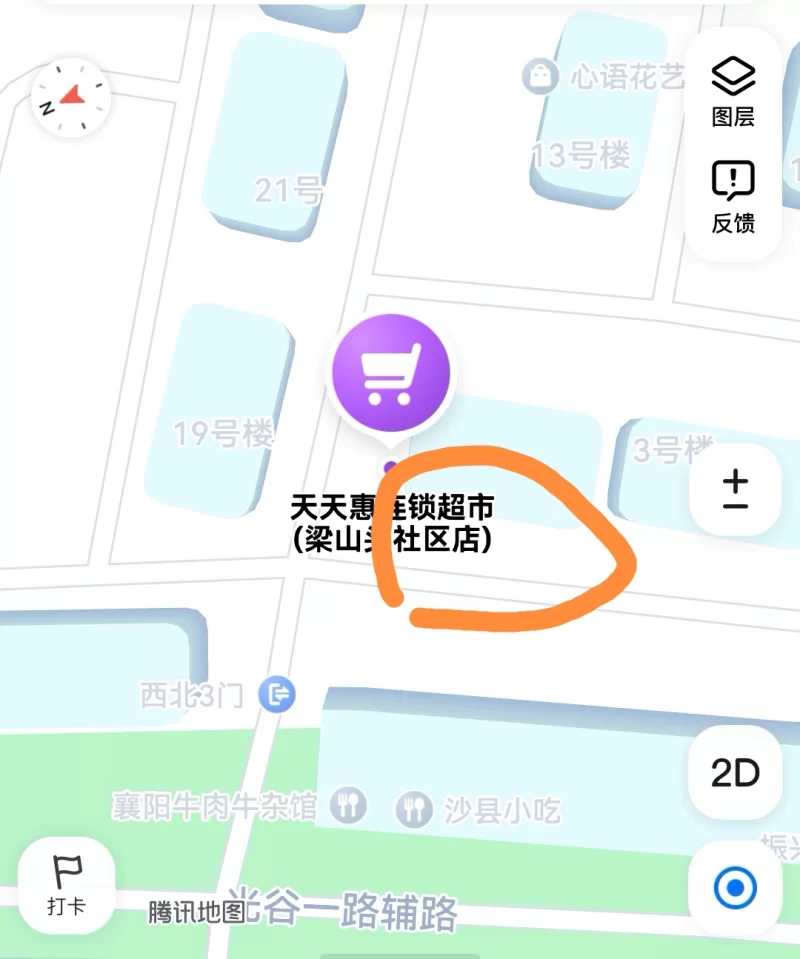The height and width of the screenshot is (959, 800).
Task: Tap the plus-minus zoom control
Action: click(x=736, y=490)
